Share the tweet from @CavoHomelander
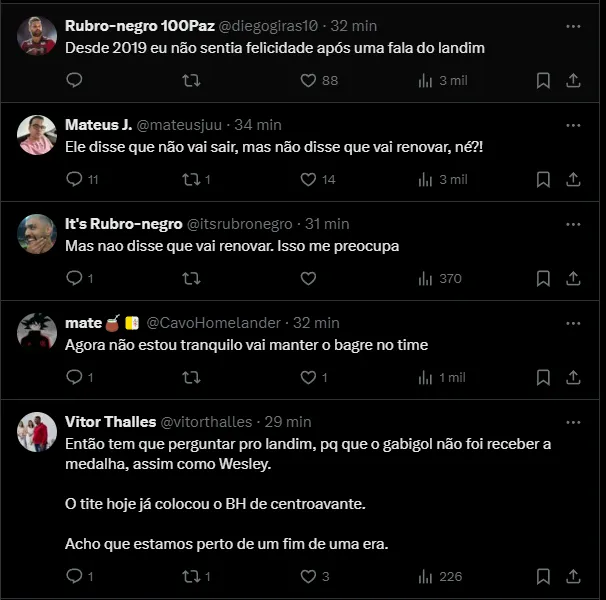This screenshot has width=606, height=600. tap(573, 378)
